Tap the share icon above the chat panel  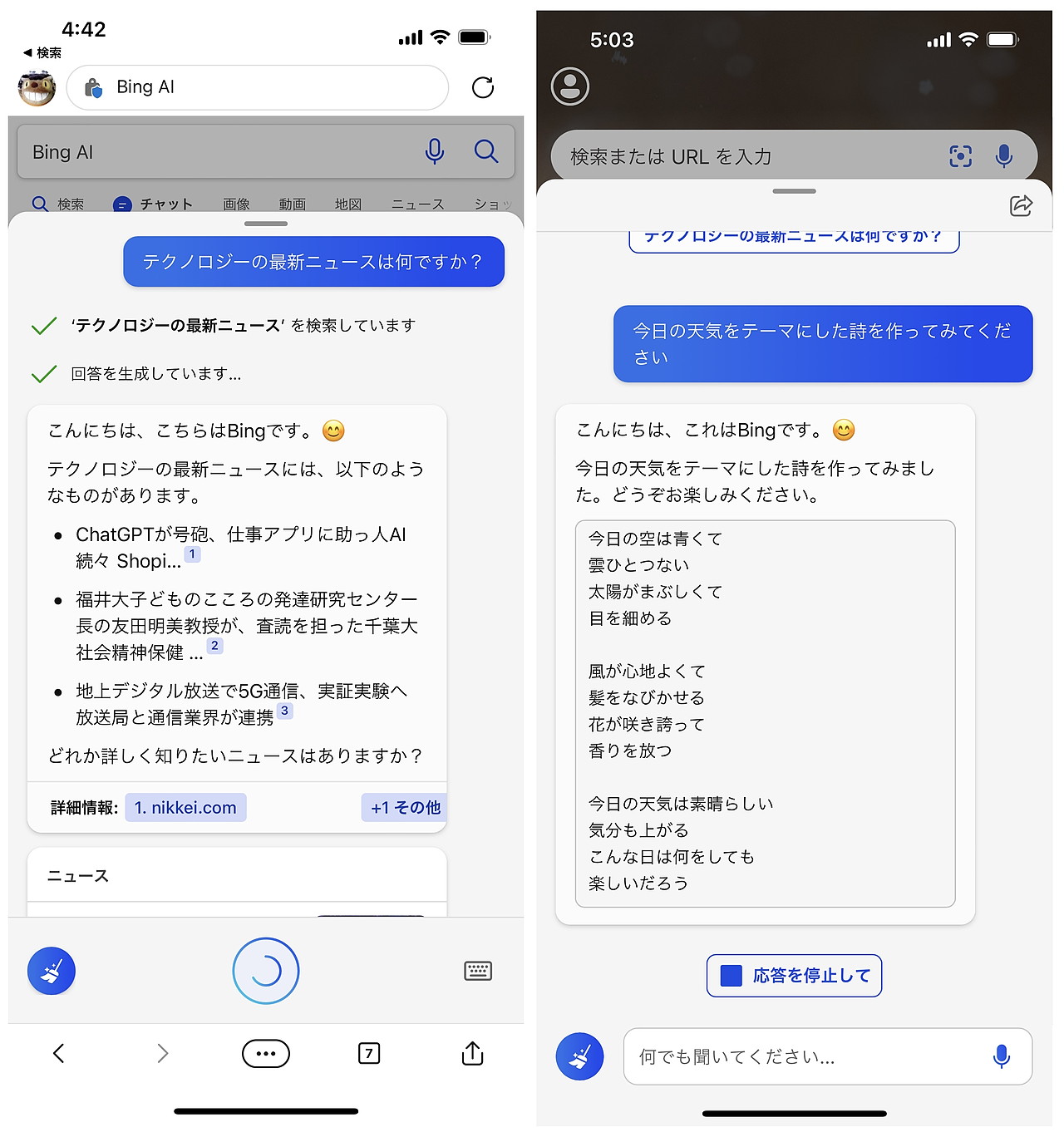point(1021,205)
